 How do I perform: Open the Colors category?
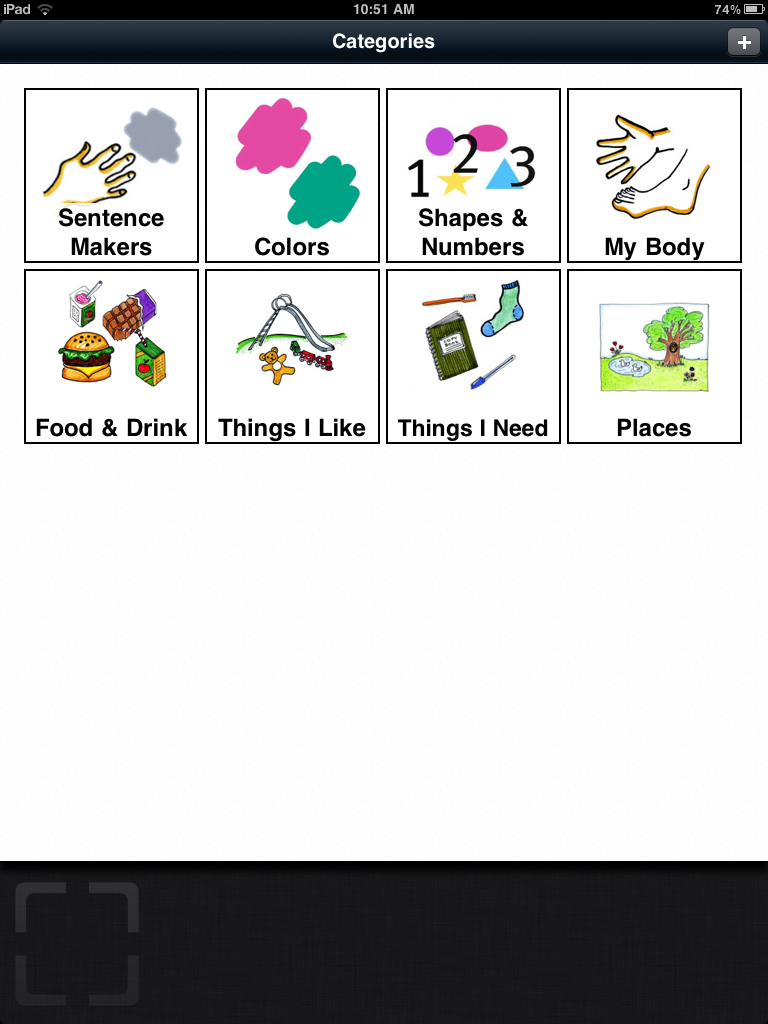coord(292,176)
